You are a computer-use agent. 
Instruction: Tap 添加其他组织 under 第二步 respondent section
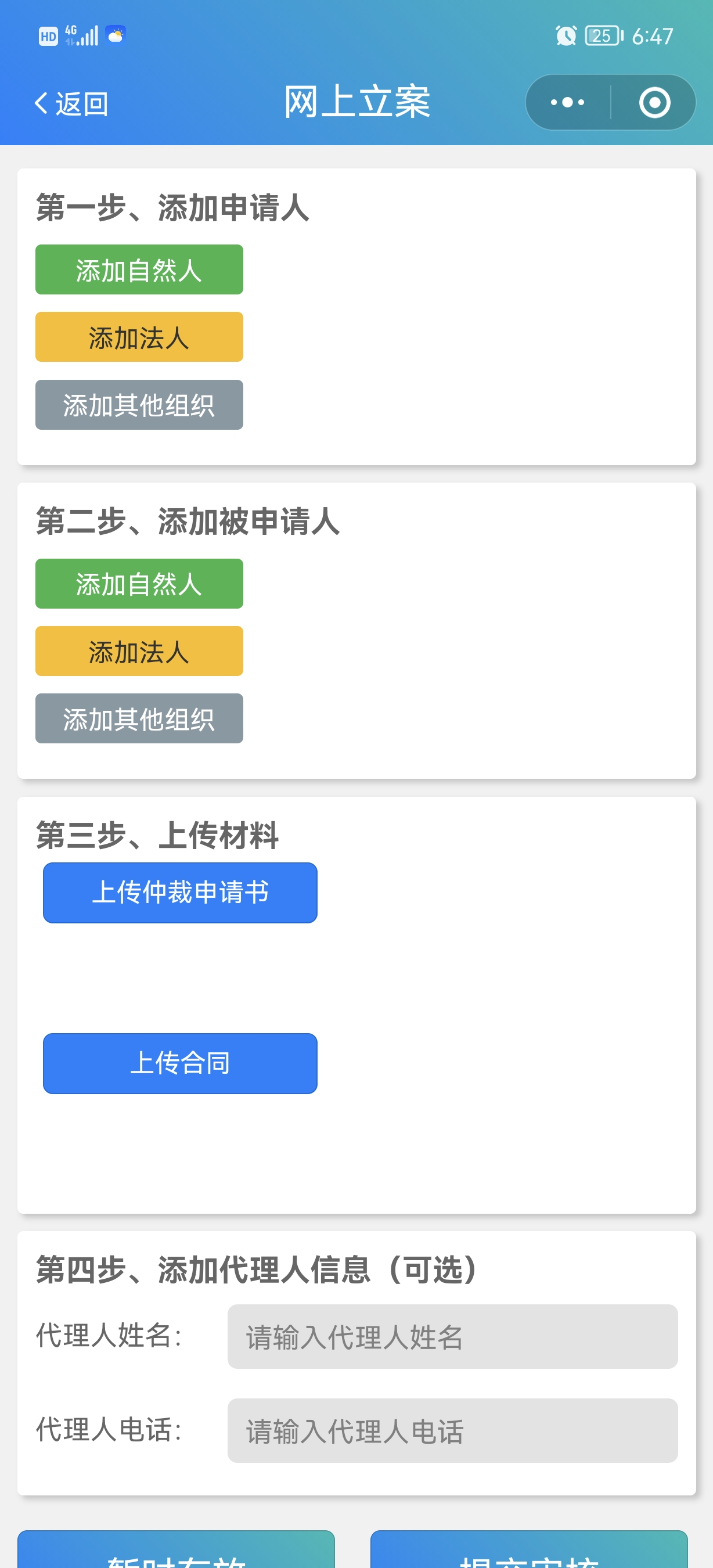[139, 719]
